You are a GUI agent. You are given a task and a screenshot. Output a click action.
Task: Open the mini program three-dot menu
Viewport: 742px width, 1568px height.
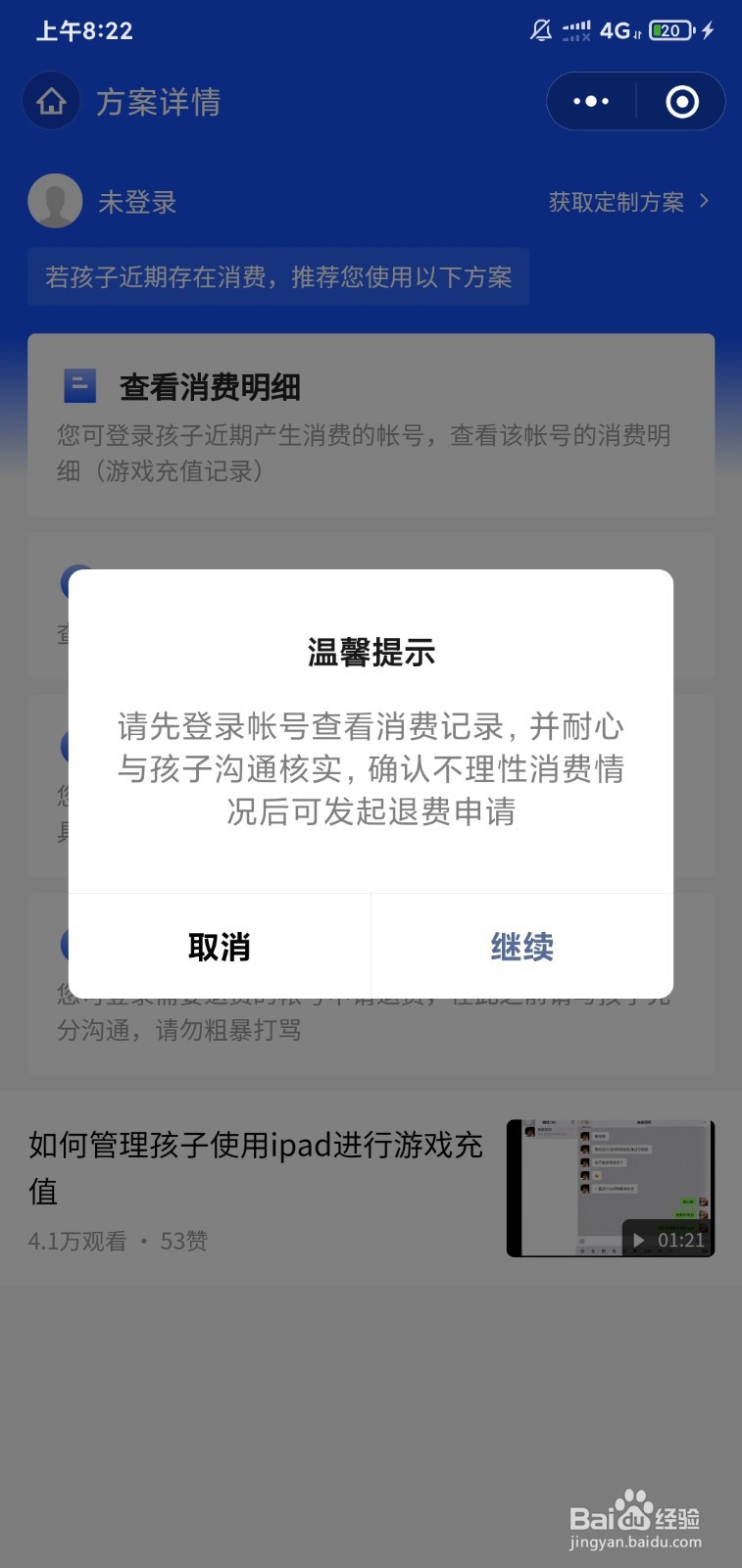pos(589,101)
